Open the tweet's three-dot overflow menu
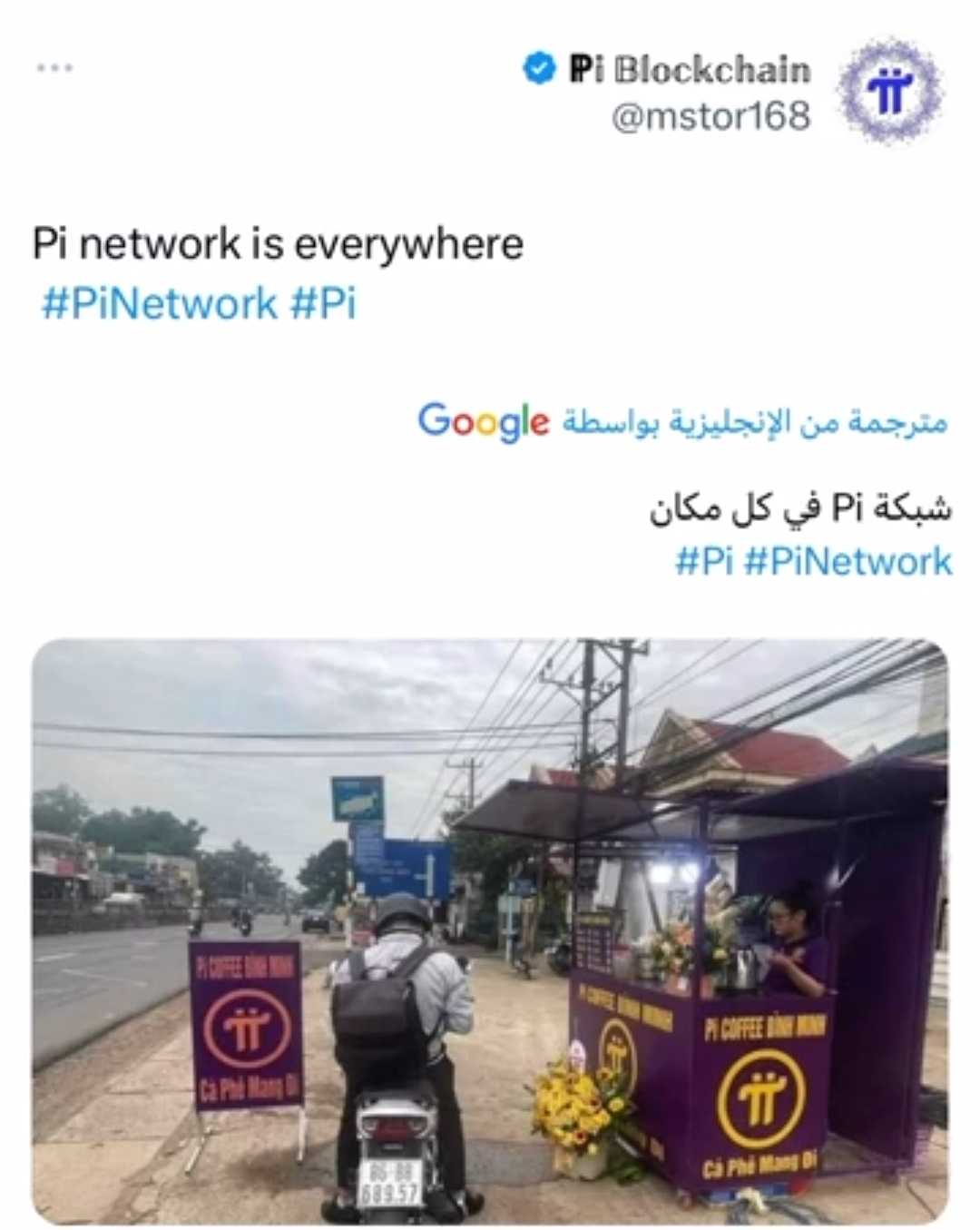Viewport: 980px width, 1230px height. click(x=54, y=68)
